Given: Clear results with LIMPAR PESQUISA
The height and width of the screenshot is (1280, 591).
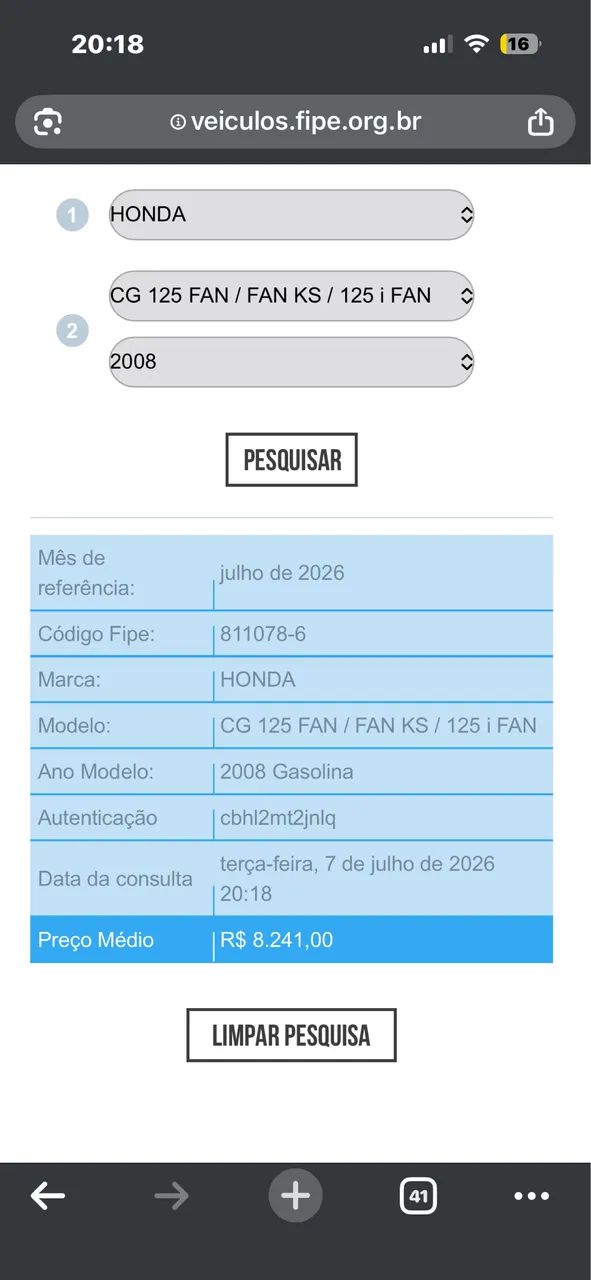Looking at the screenshot, I should coord(291,1035).
